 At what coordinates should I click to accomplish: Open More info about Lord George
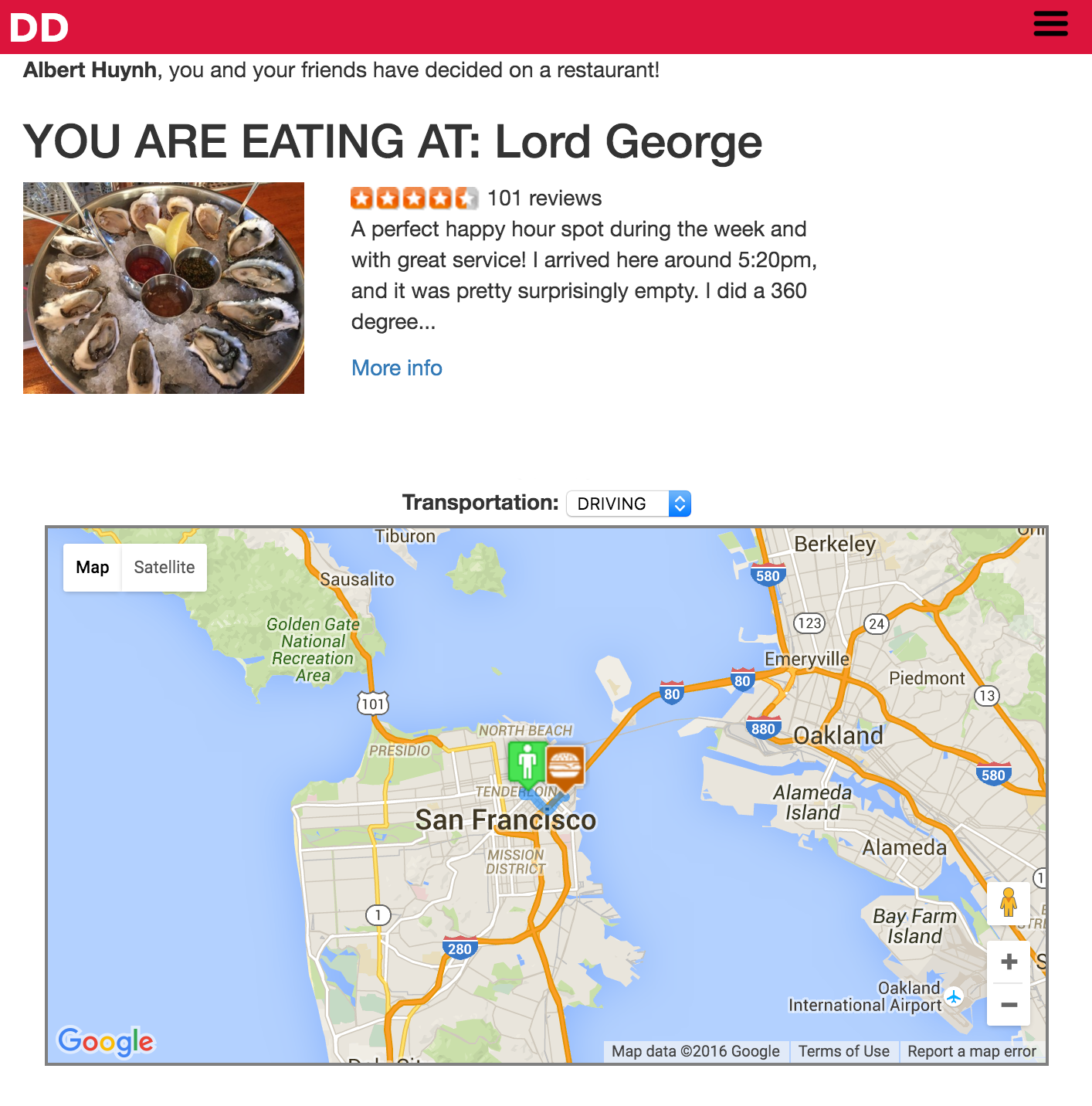396,368
